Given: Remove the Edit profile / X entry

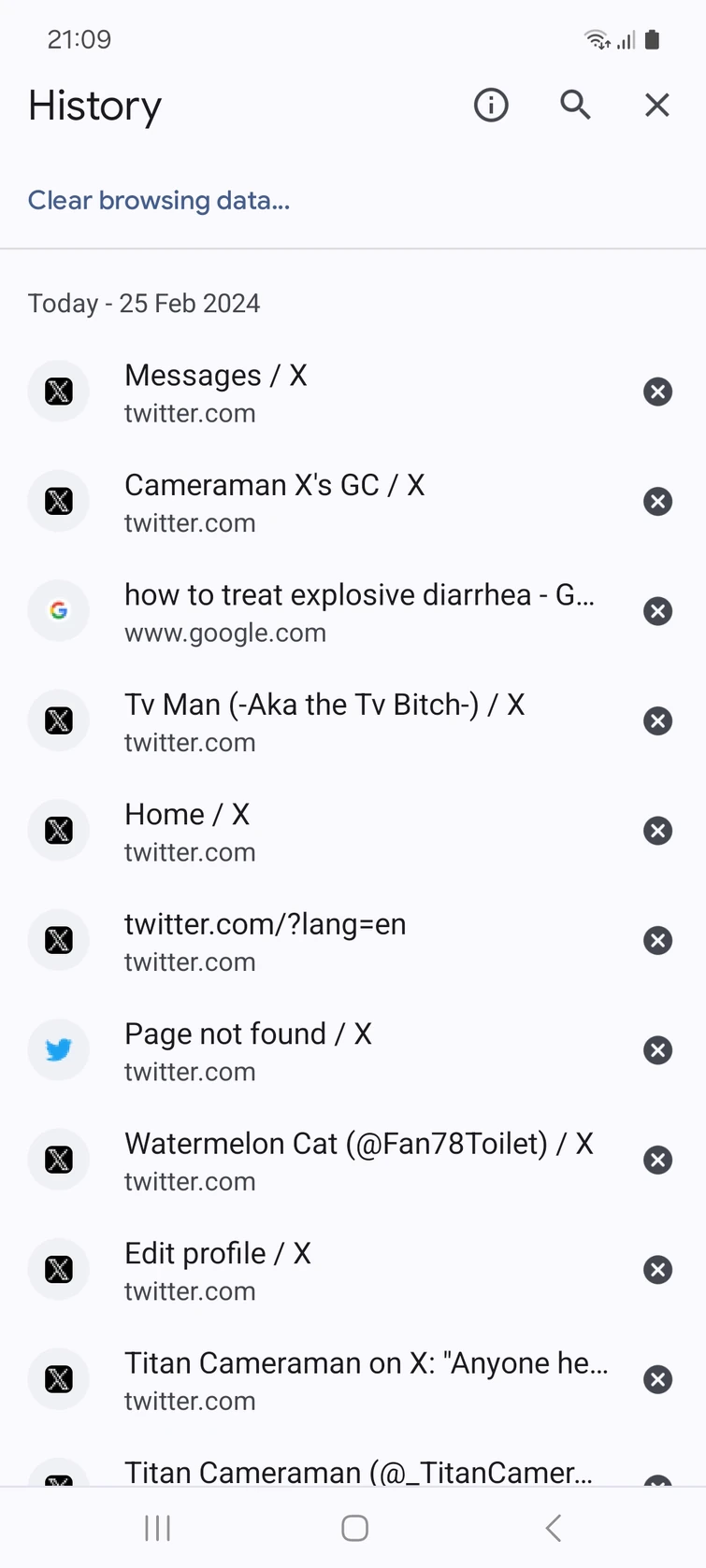Looking at the screenshot, I should [x=657, y=1269].
